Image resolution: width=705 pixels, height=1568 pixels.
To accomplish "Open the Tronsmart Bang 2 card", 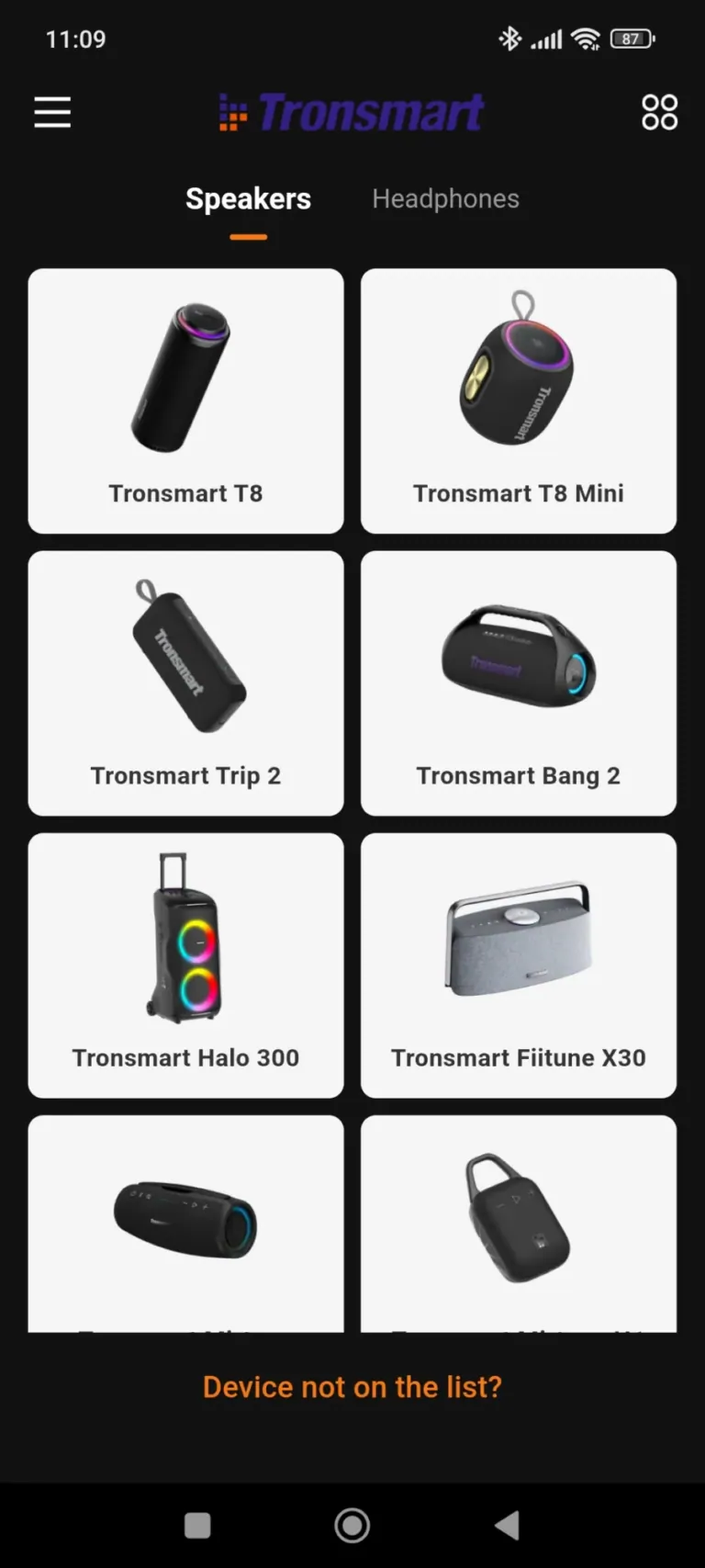I will (x=518, y=682).
